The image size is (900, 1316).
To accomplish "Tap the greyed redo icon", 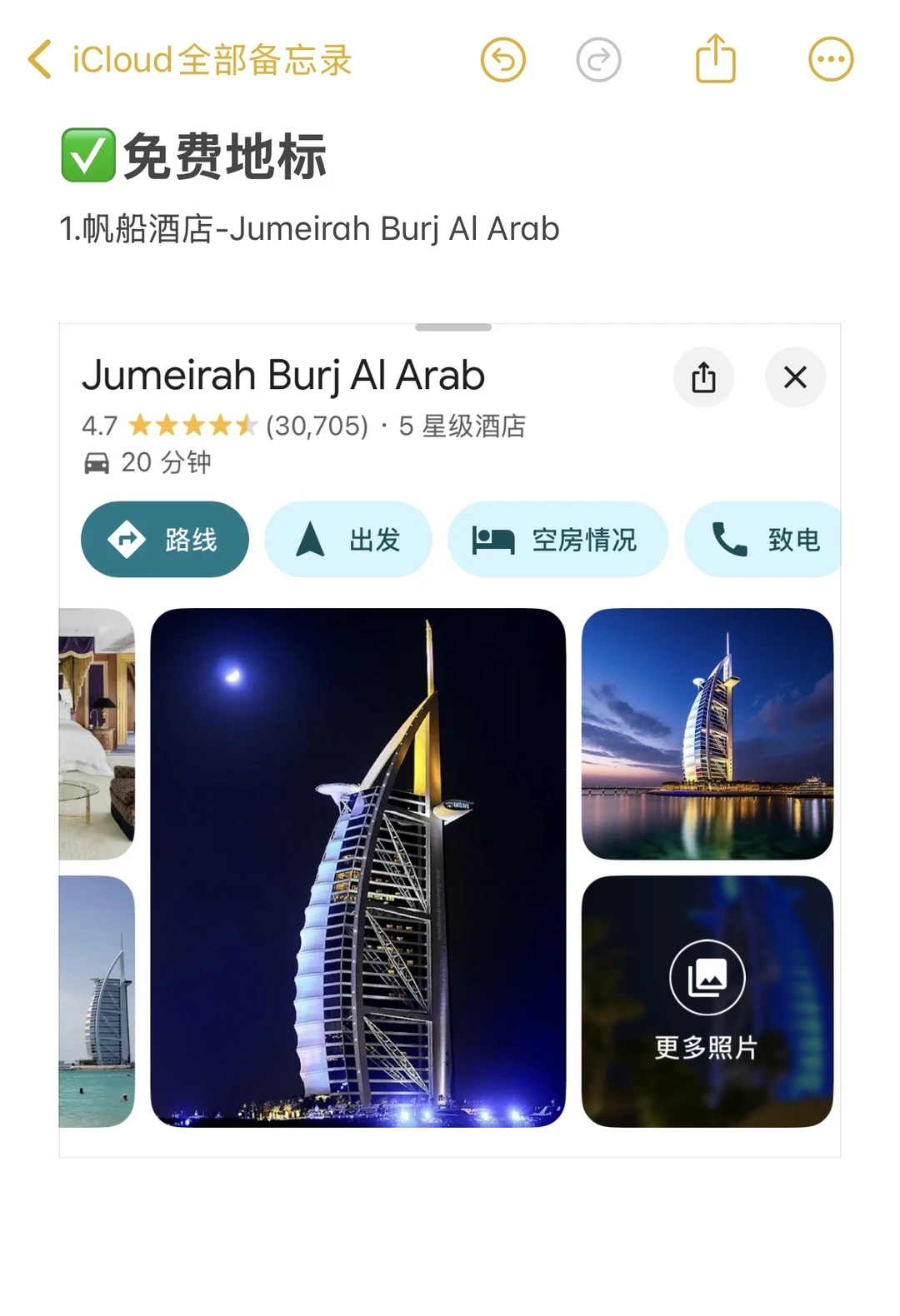I will pyautogui.click(x=599, y=59).
